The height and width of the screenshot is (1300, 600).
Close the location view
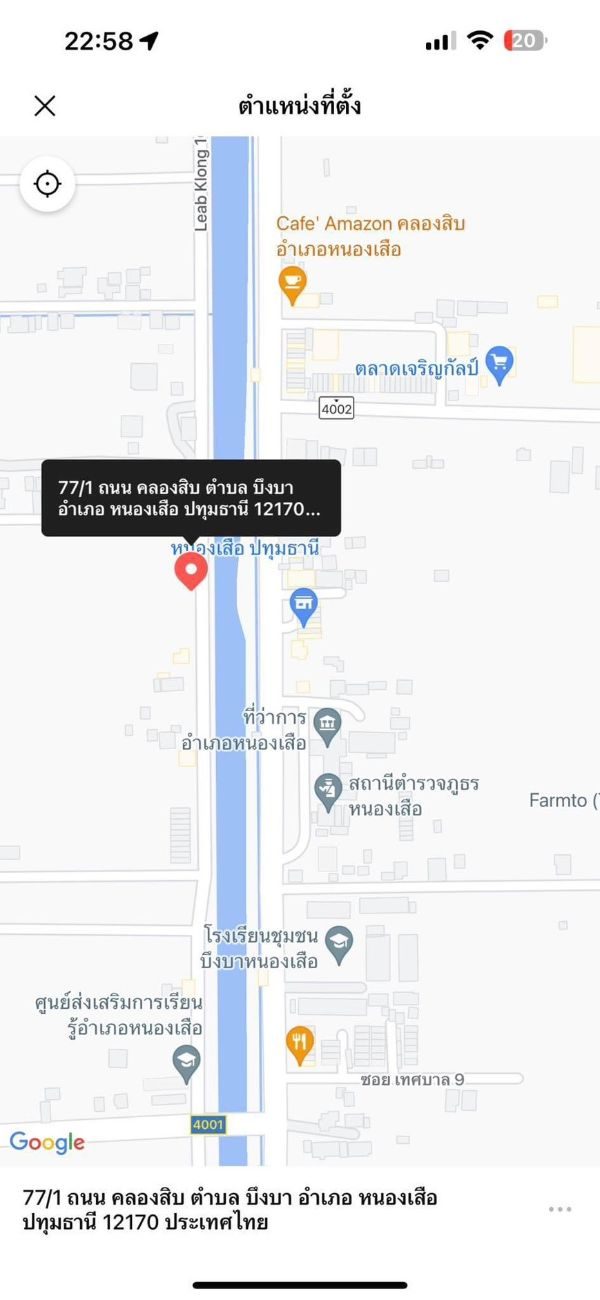[x=45, y=106]
